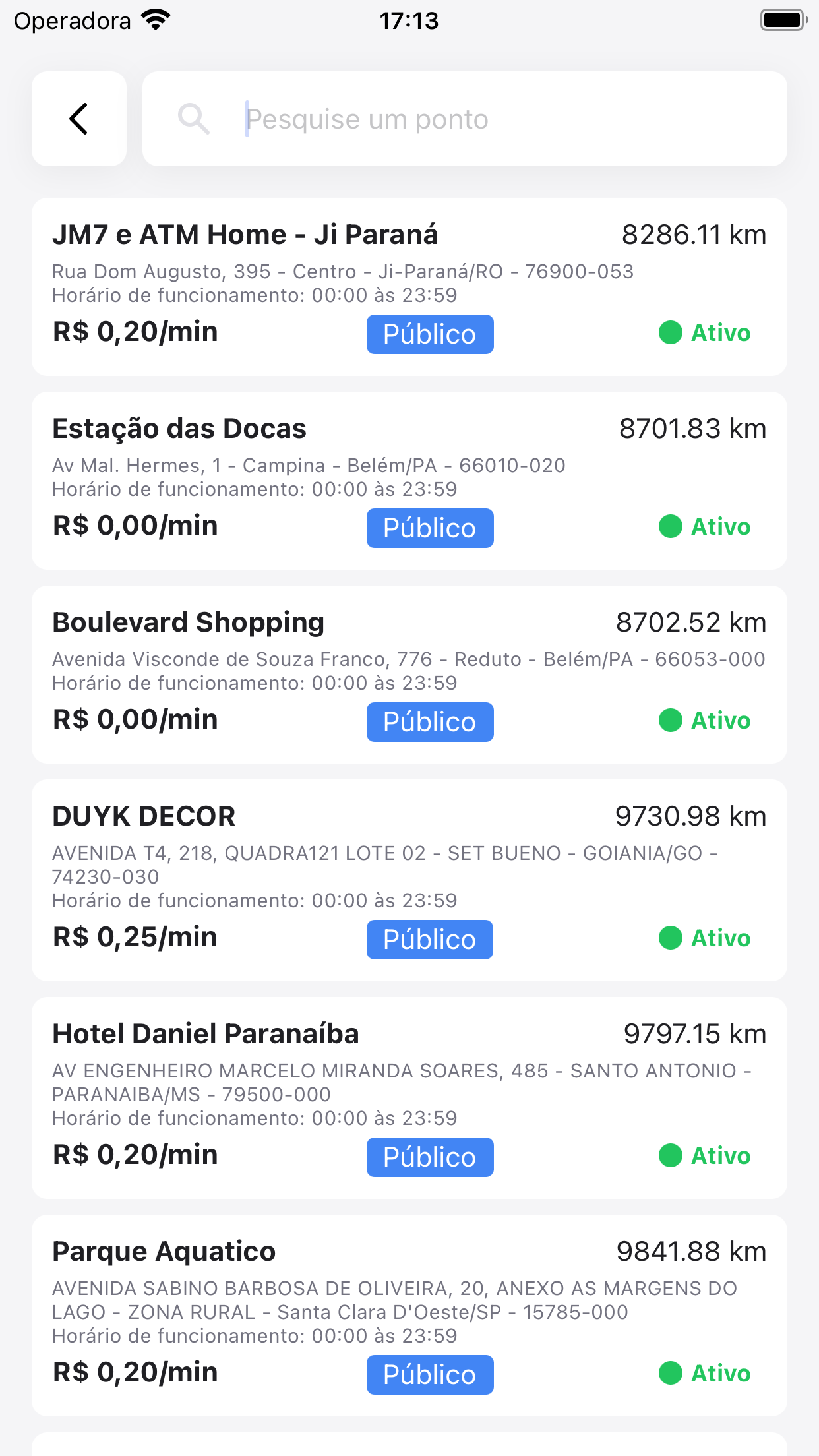The height and width of the screenshot is (1456, 819).
Task: Select the Boulevard Shopping card
Action: click(x=409, y=675)
